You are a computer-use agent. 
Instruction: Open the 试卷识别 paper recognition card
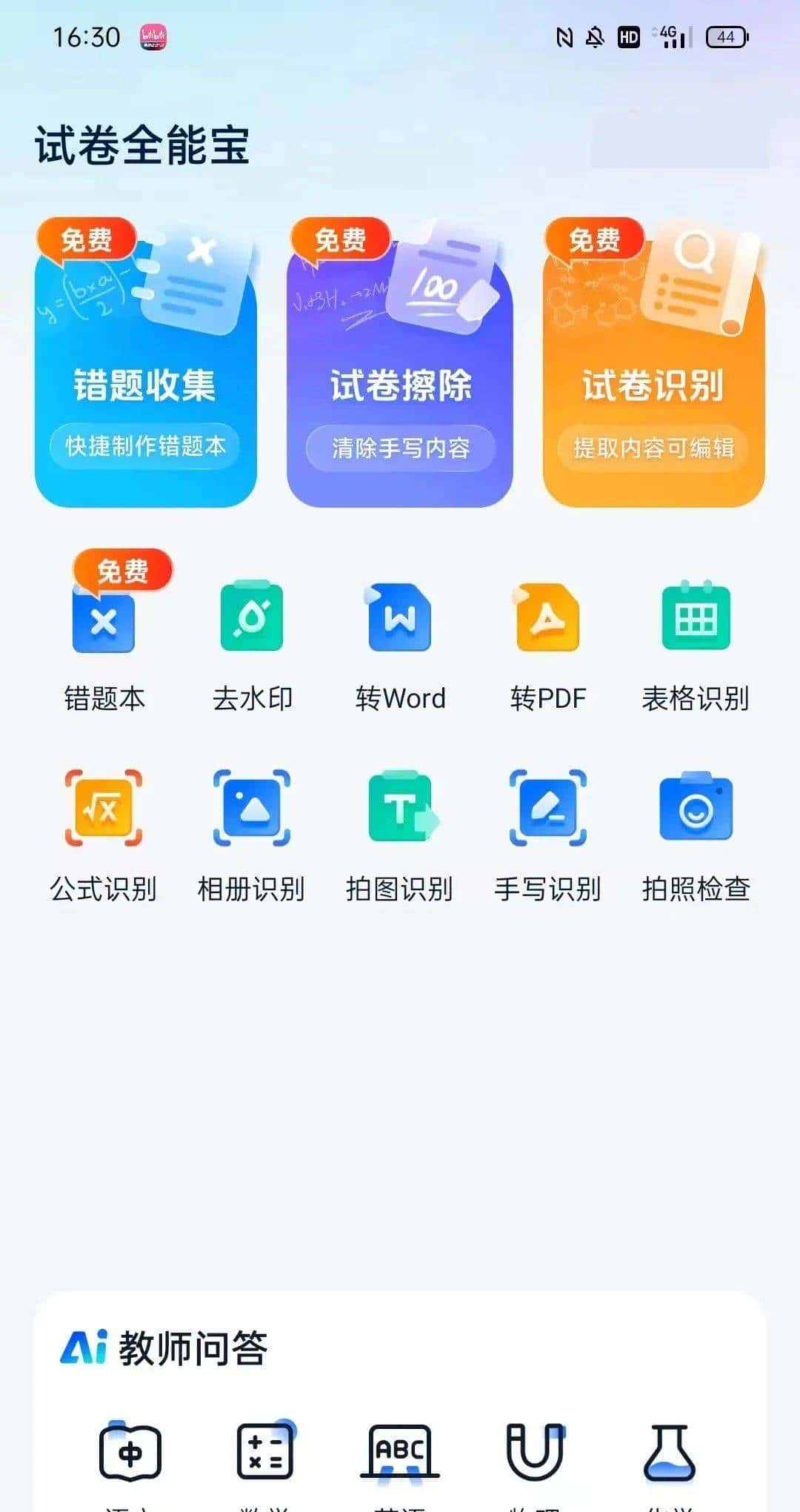[655, 363]
